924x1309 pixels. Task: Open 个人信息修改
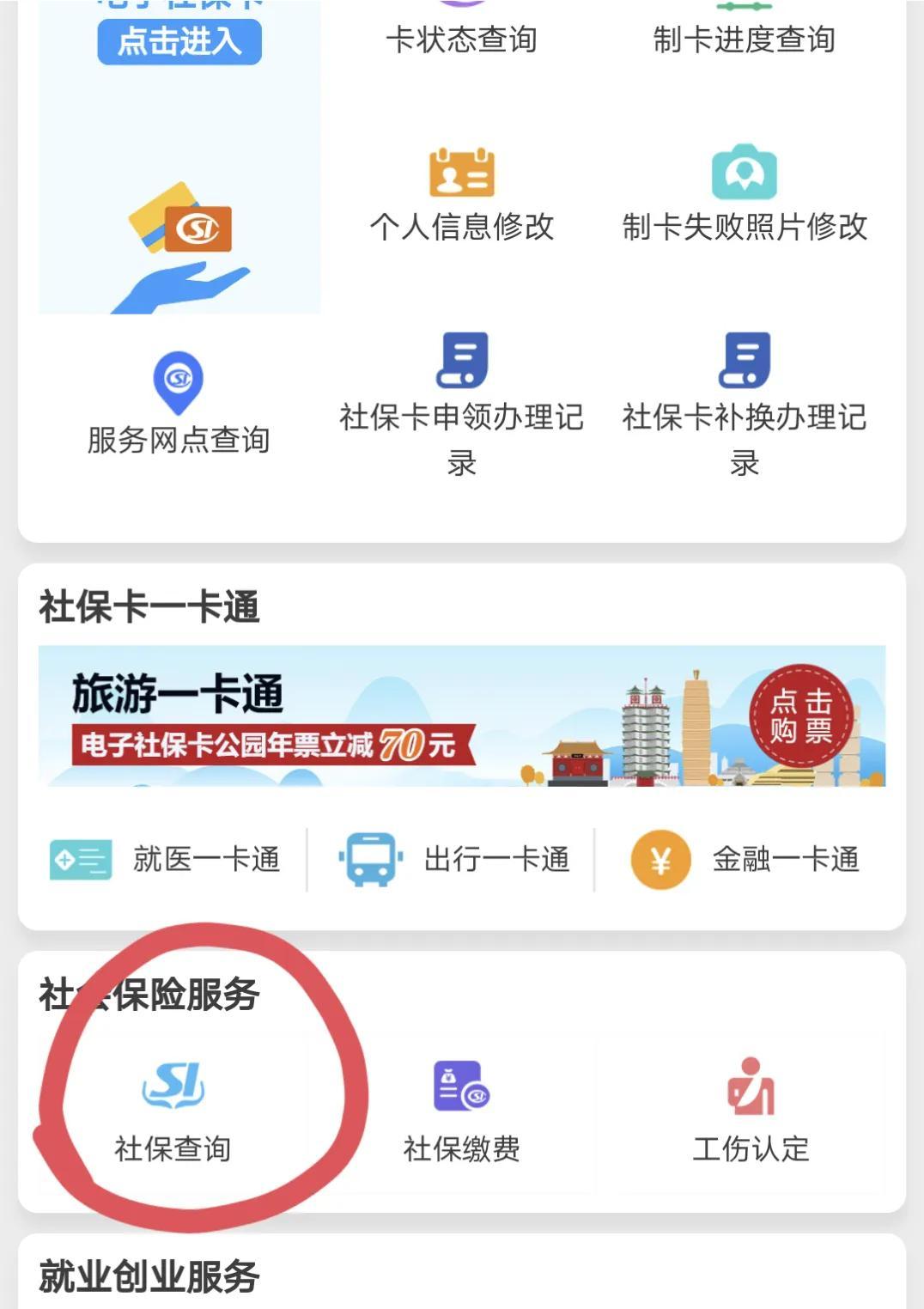click(x=461, y=195)
